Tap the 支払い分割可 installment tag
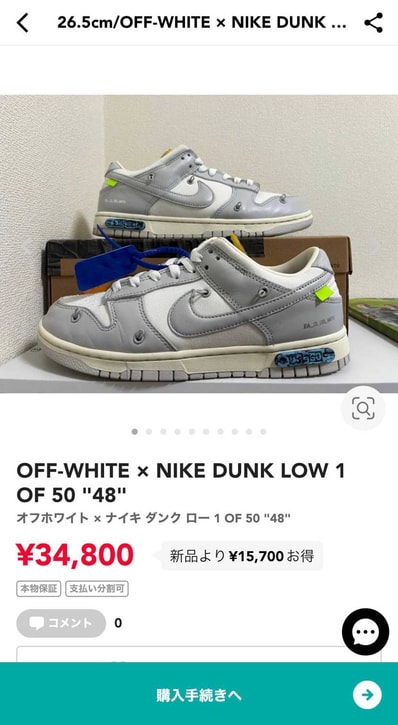Screen dimensions: 398x725 (x=97, y=589)
